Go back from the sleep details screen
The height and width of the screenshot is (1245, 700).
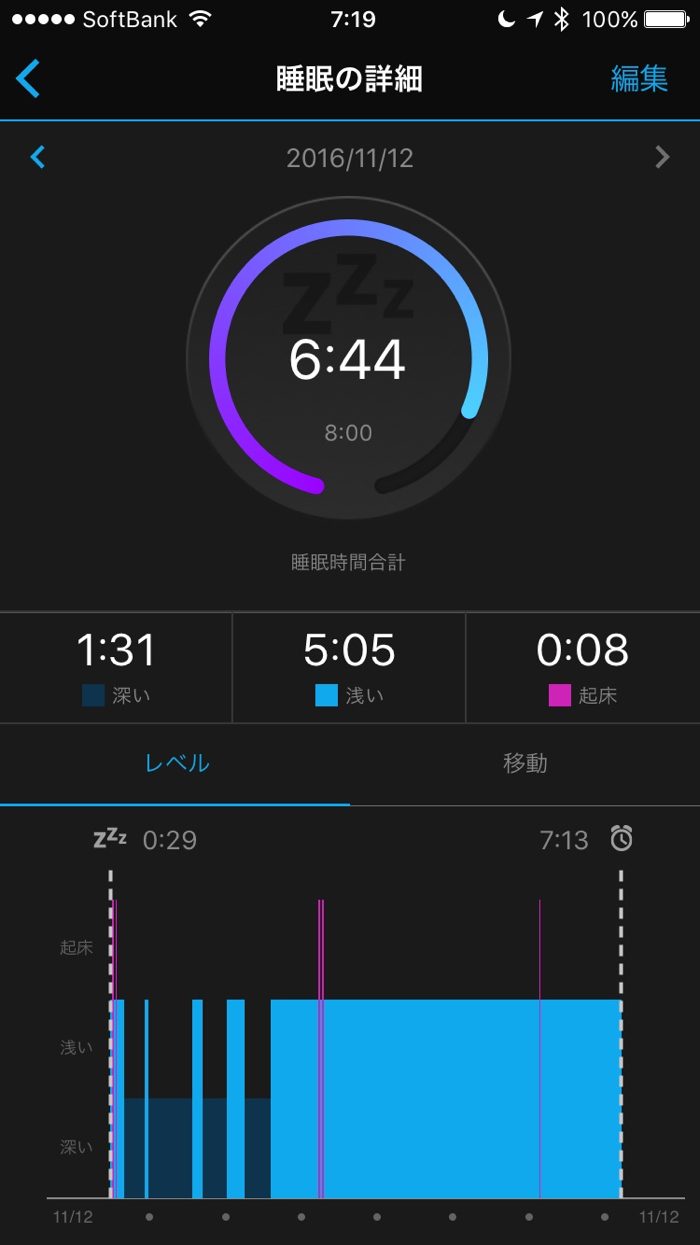(x=28, y=79)
